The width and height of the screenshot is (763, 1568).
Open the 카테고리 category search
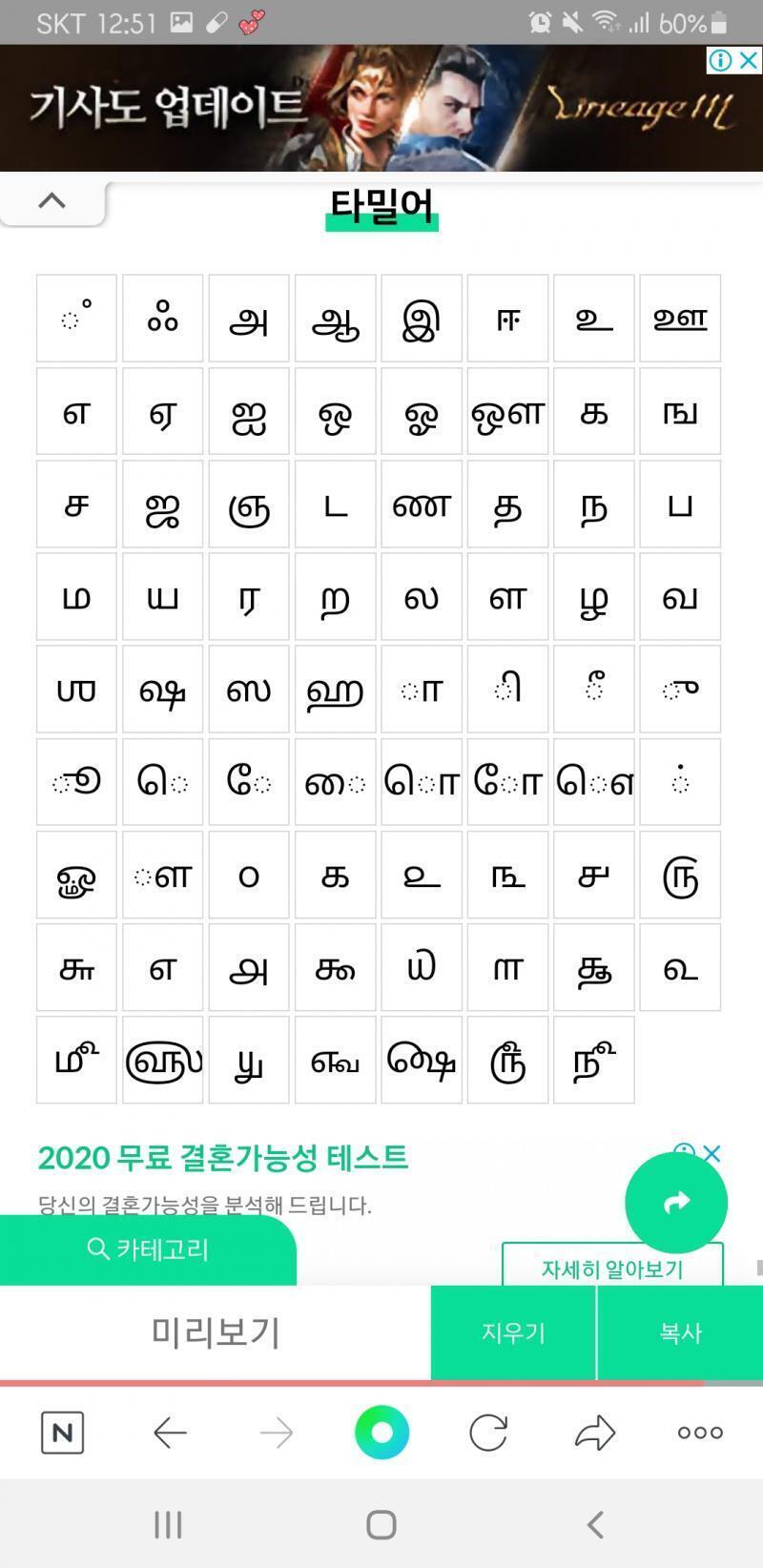click(148, 1249)
